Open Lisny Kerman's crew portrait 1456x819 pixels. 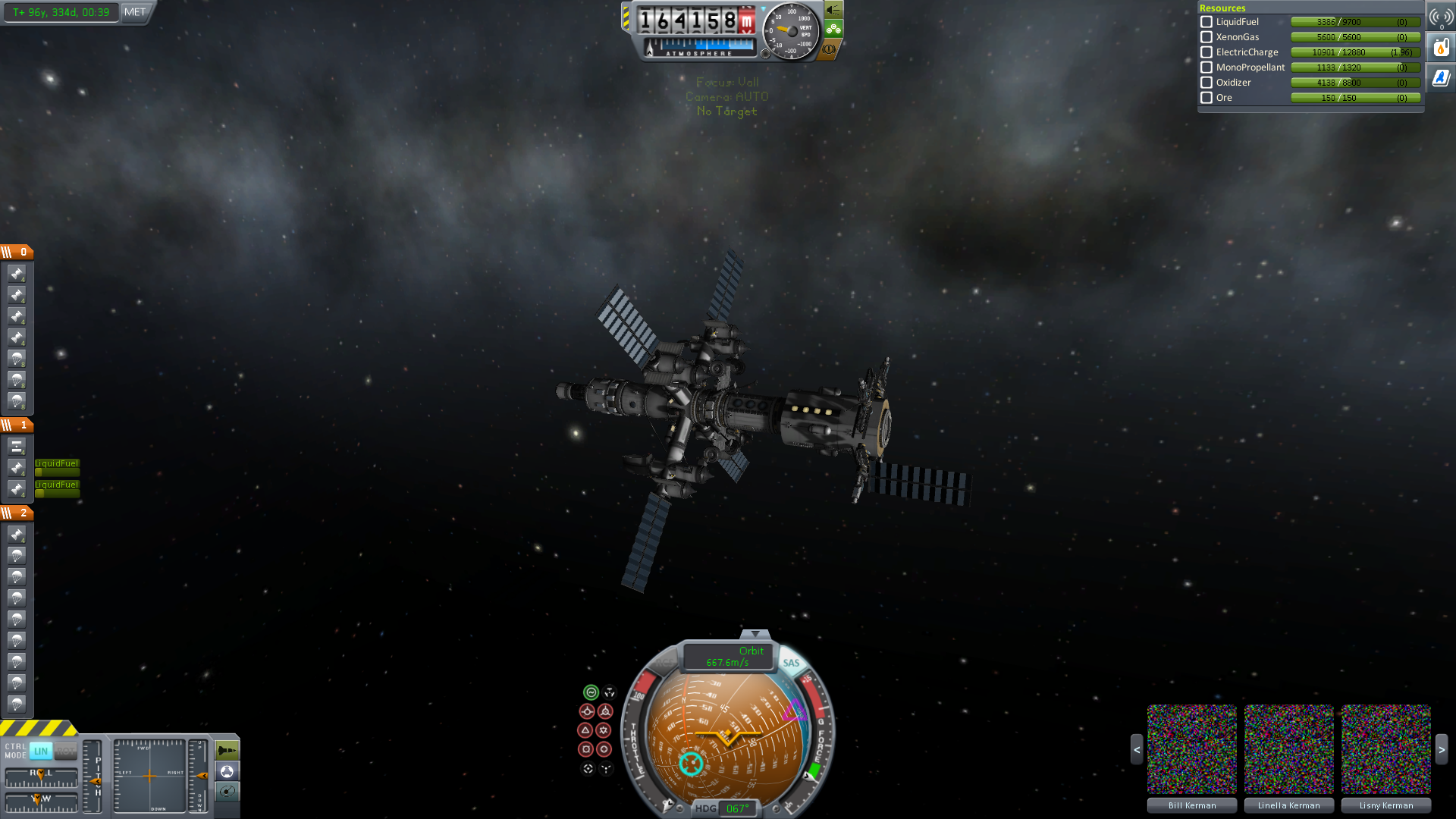(1385, 749)
